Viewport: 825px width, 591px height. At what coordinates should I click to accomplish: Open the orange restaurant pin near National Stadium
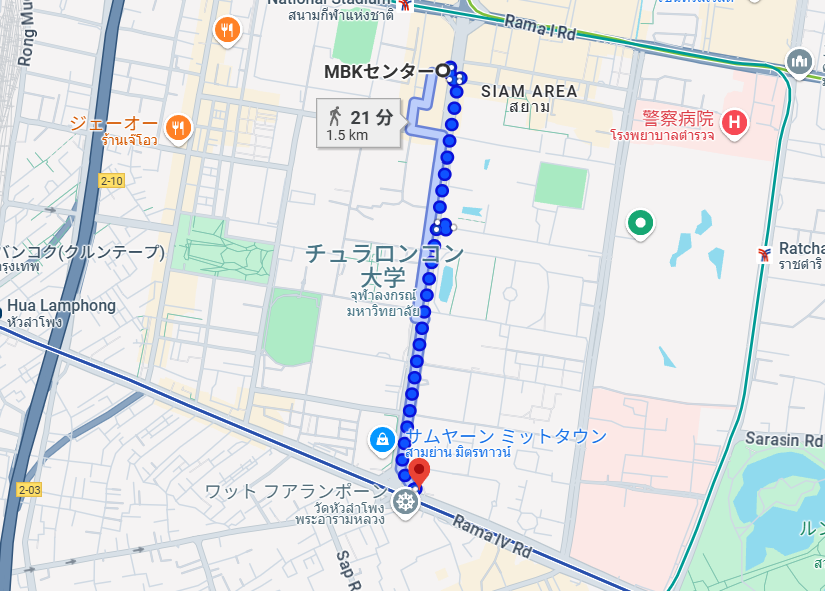tap(228, 30)
